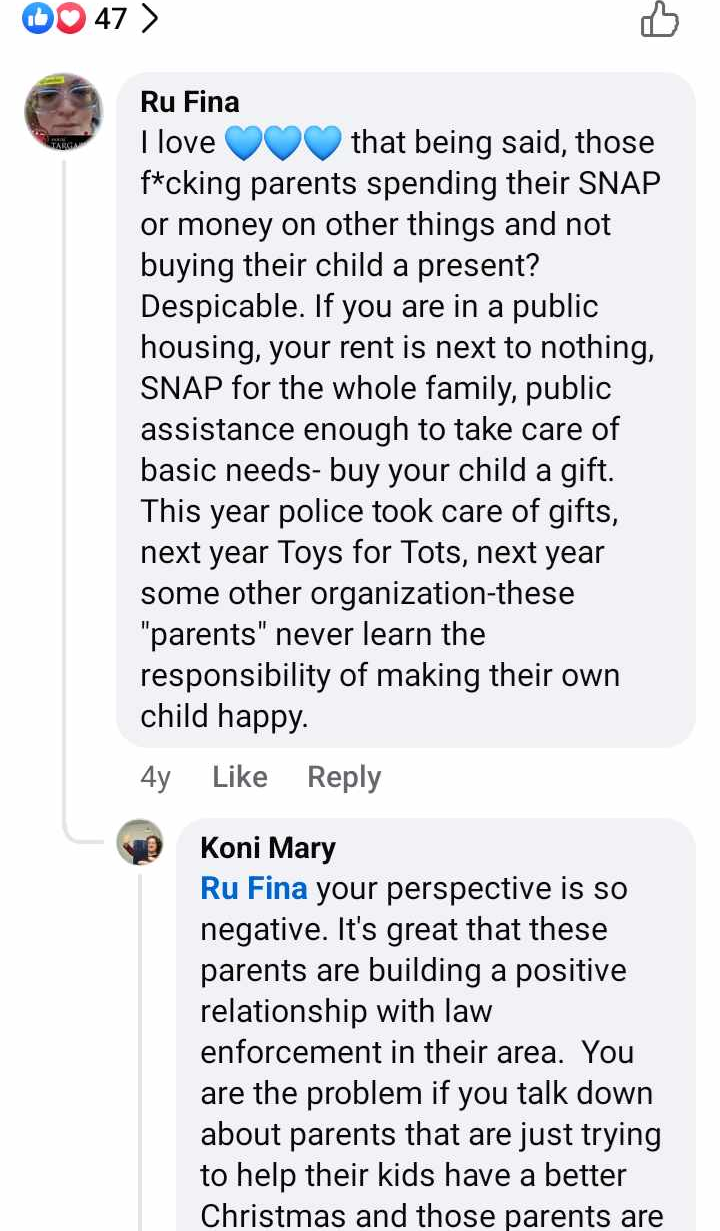The image size is (720, 1231).
Task: Open the 47 reactions list
Action: [x=91, y=18]
